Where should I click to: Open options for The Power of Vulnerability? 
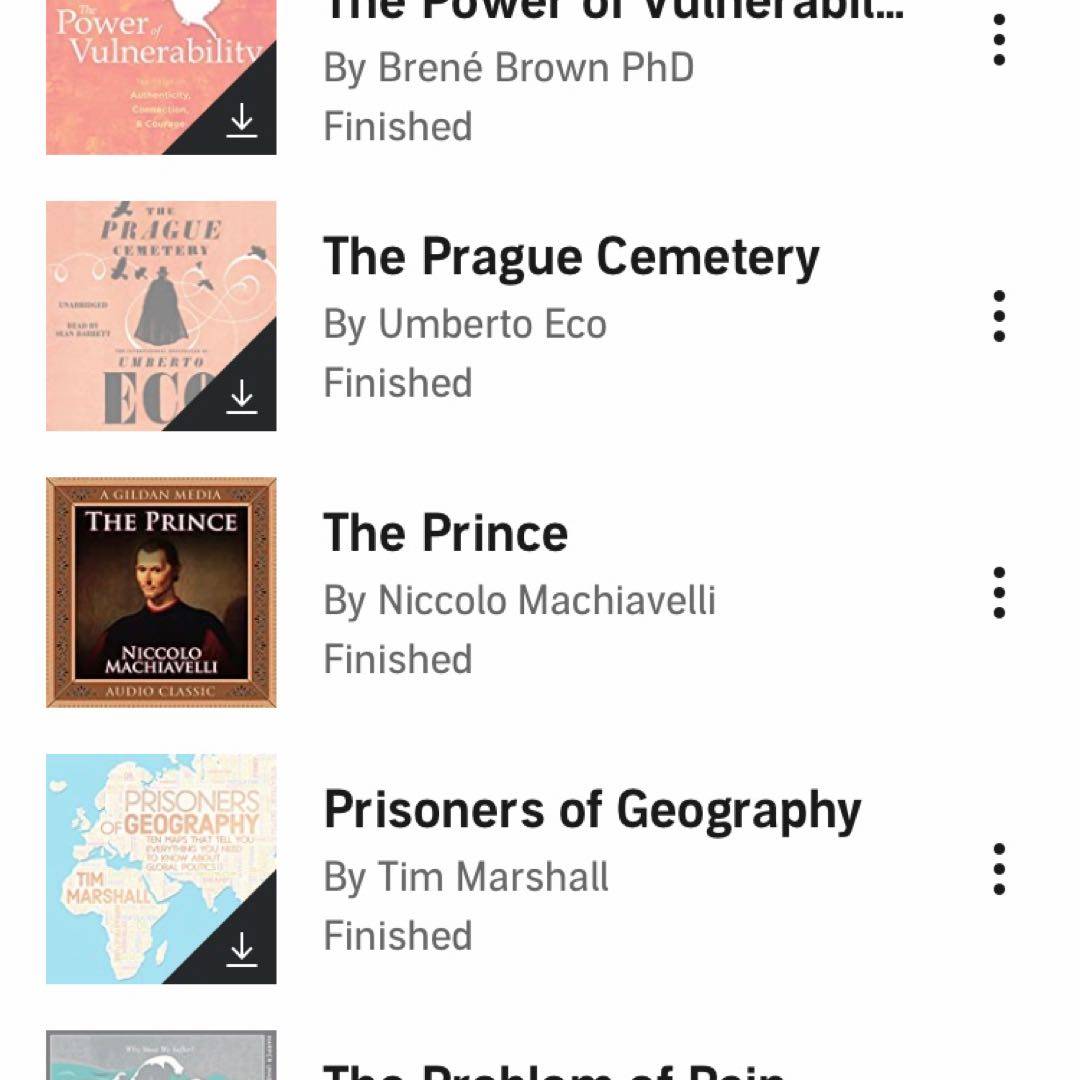(998, 41)
